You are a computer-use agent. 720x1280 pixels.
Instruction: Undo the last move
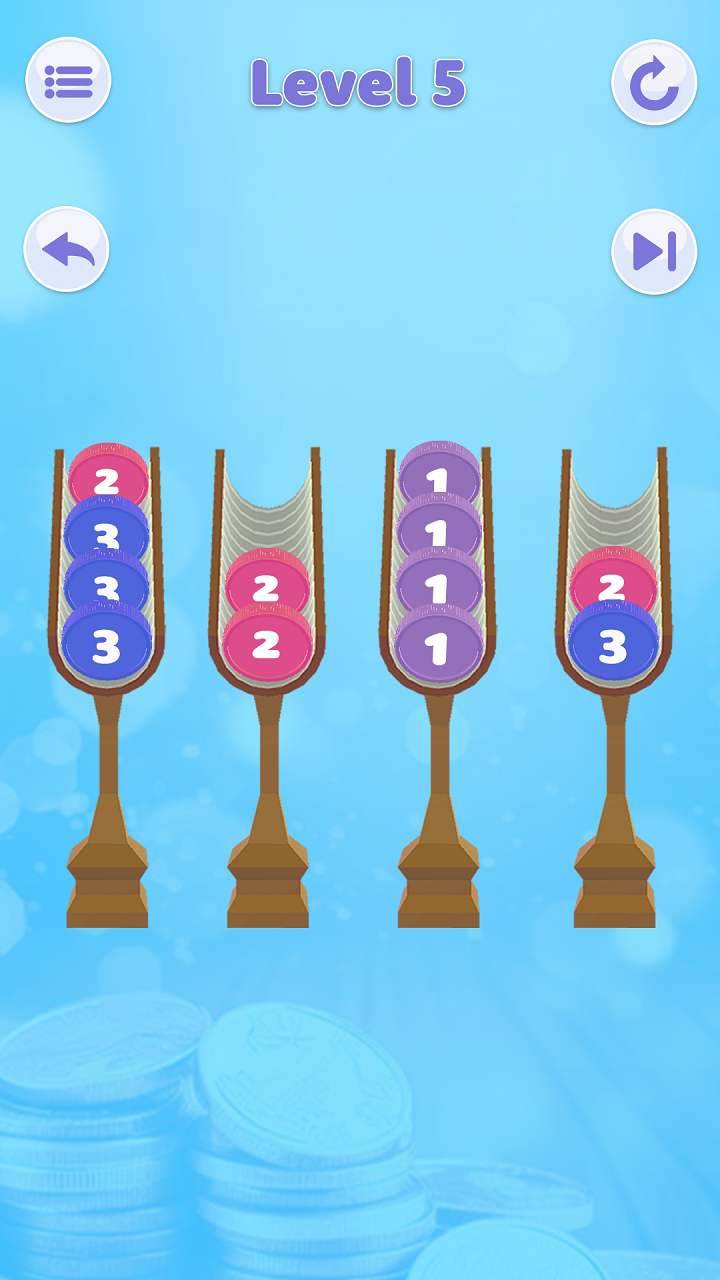point(66,249)
